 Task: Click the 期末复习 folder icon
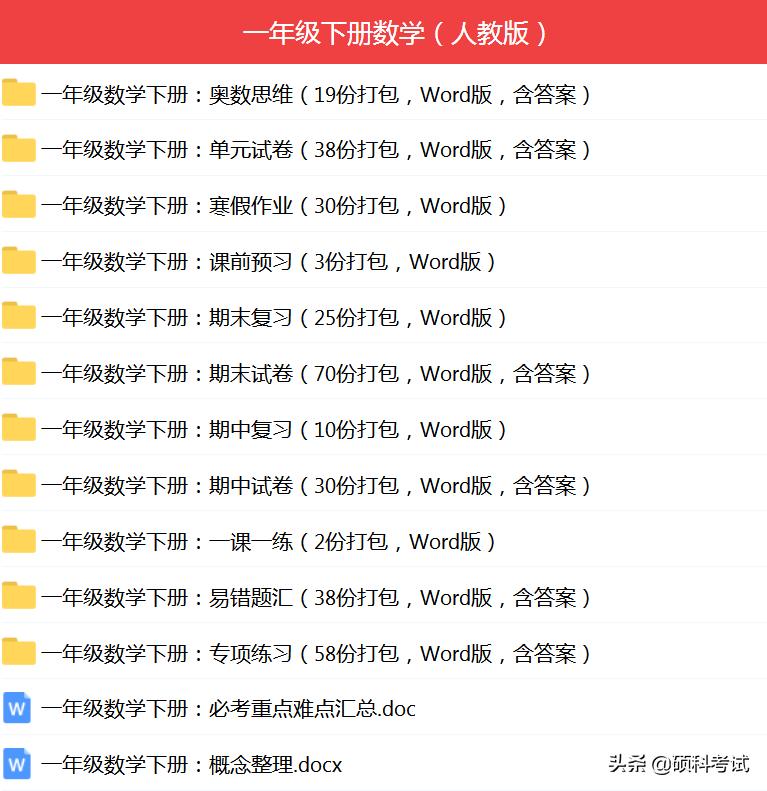click(21, 317)
